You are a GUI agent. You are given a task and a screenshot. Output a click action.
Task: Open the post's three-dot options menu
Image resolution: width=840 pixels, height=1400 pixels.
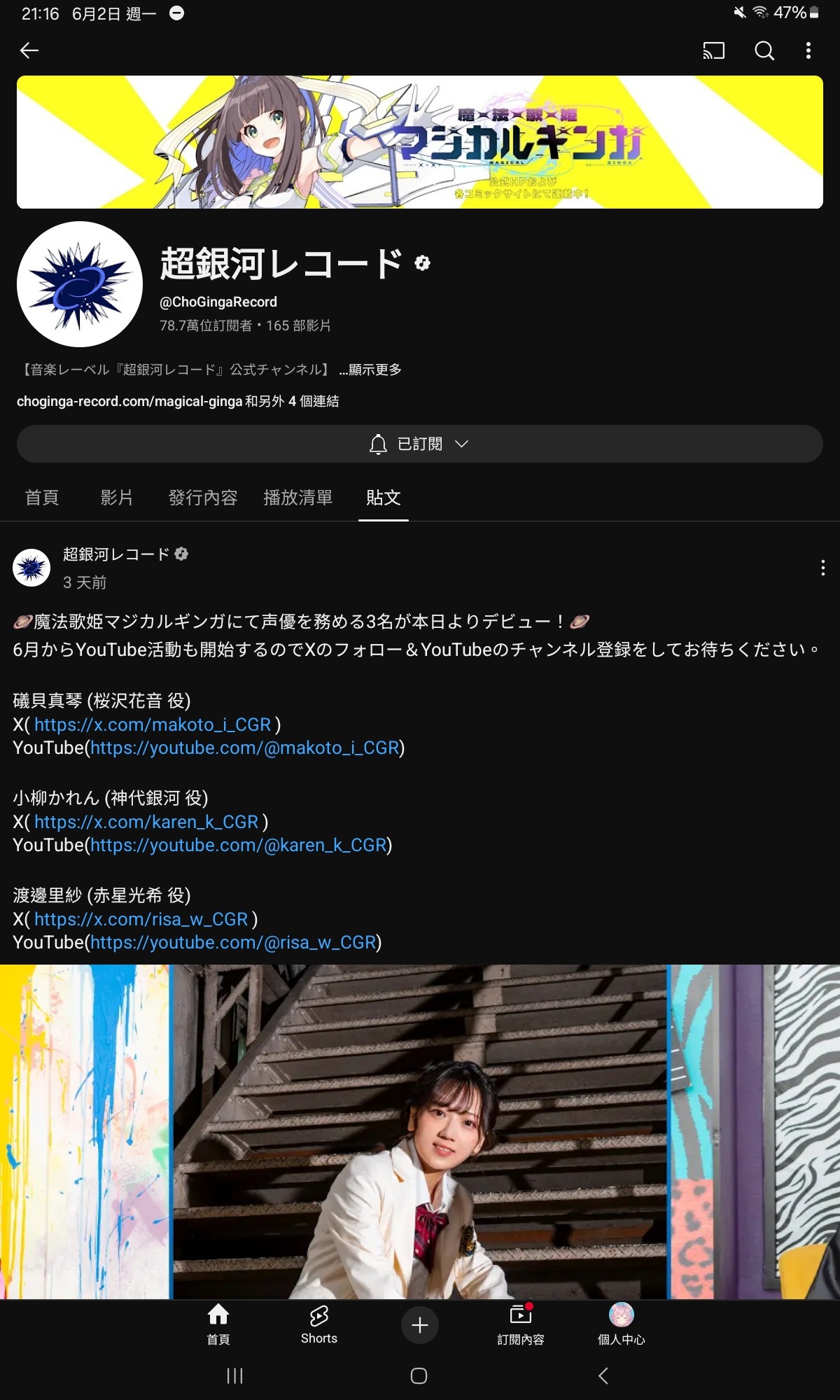pos(822,568)
